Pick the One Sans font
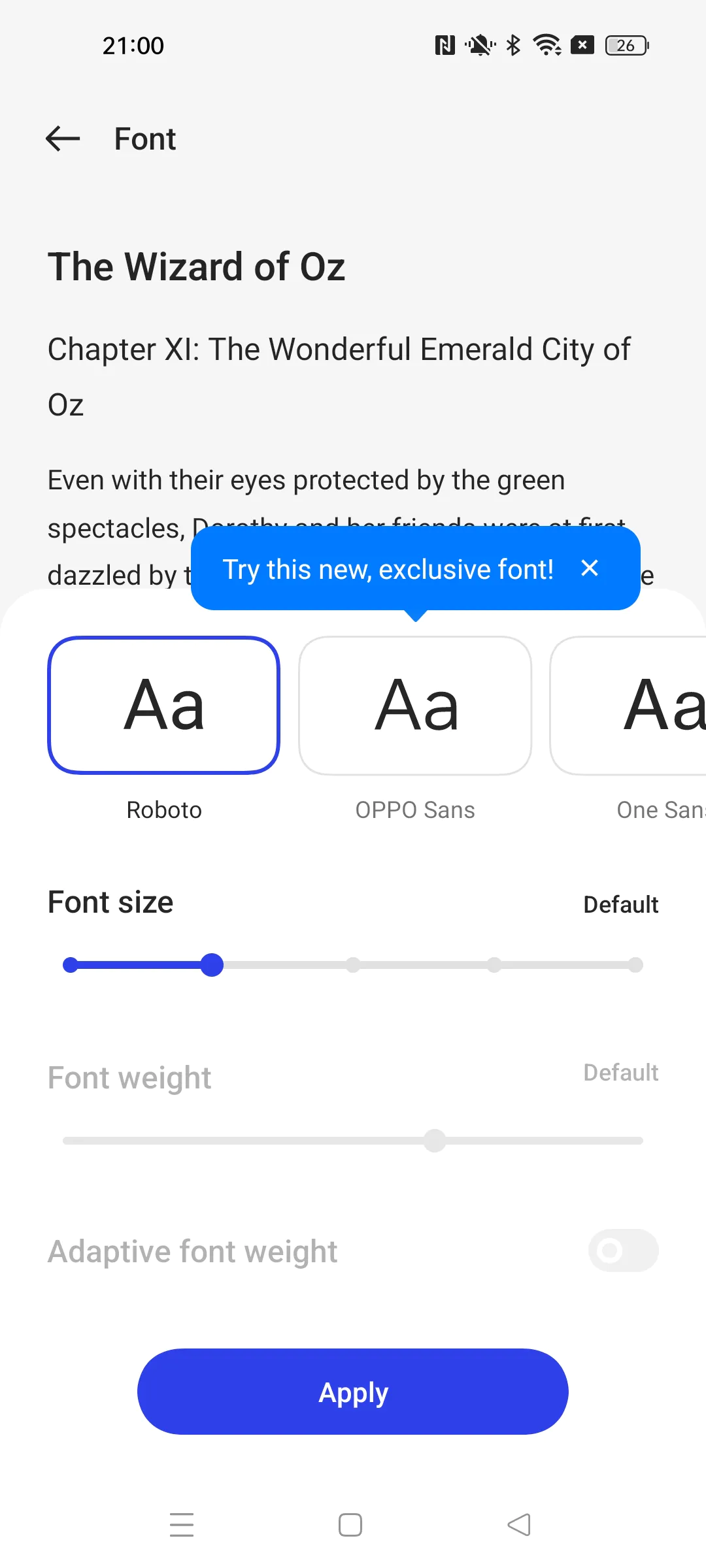Image resolution: width=706 pixels, height=1568 pixels. tap(628, 706)
